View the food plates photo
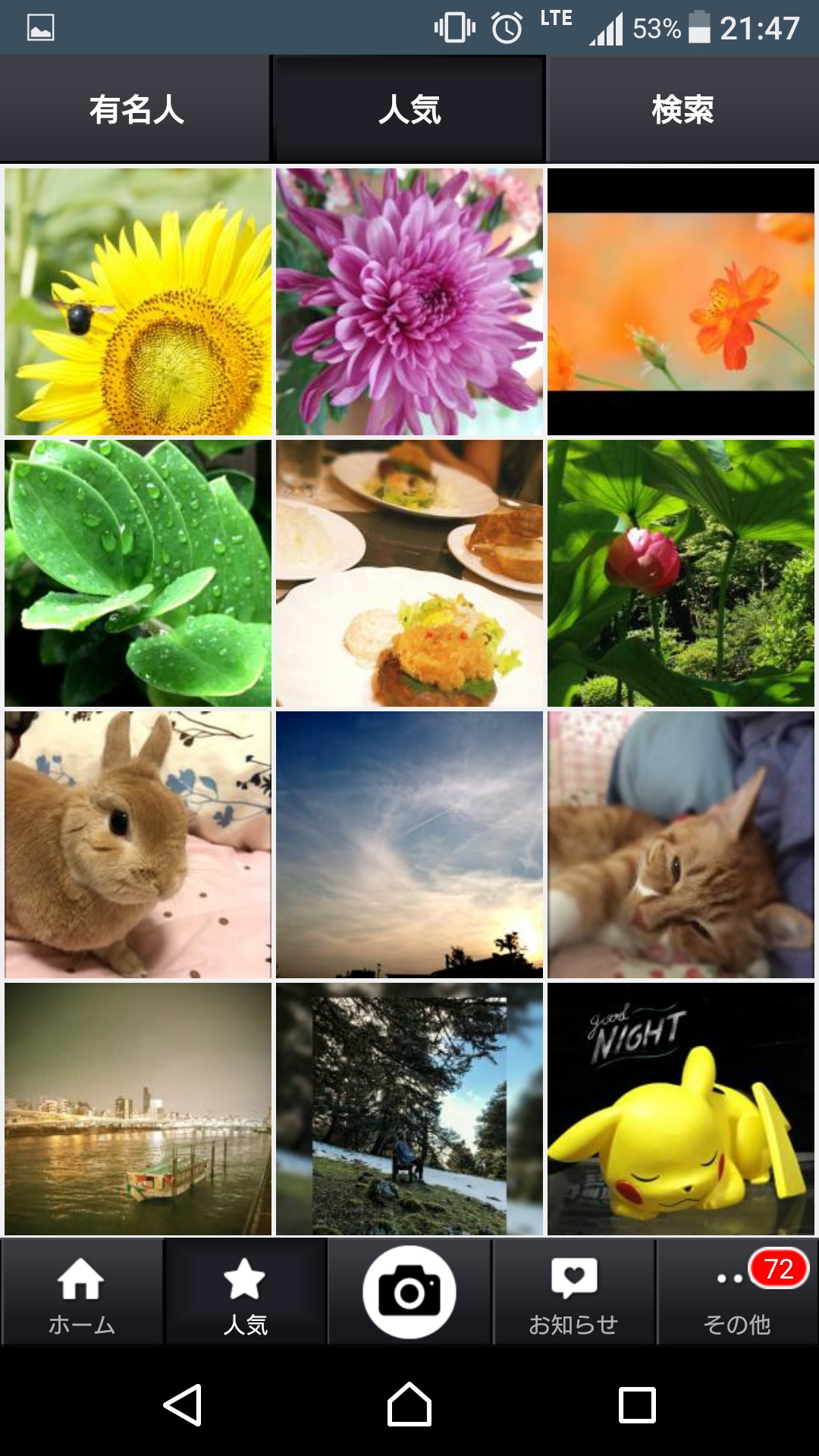Viewport: 819px width, 1456px height. click(x=409, y=573)
